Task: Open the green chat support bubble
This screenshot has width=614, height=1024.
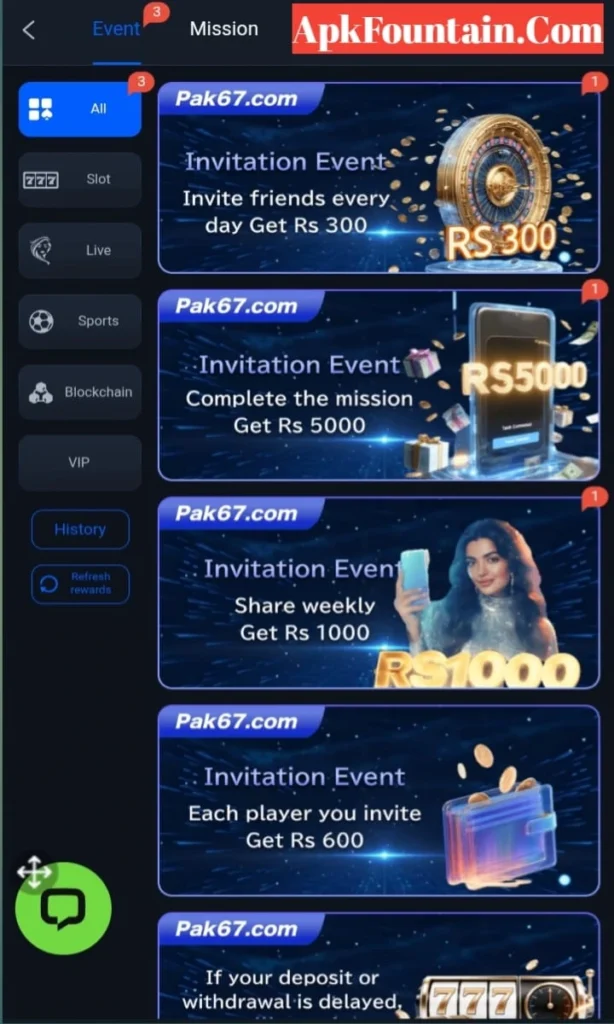Action: click(x=63, y=909)
